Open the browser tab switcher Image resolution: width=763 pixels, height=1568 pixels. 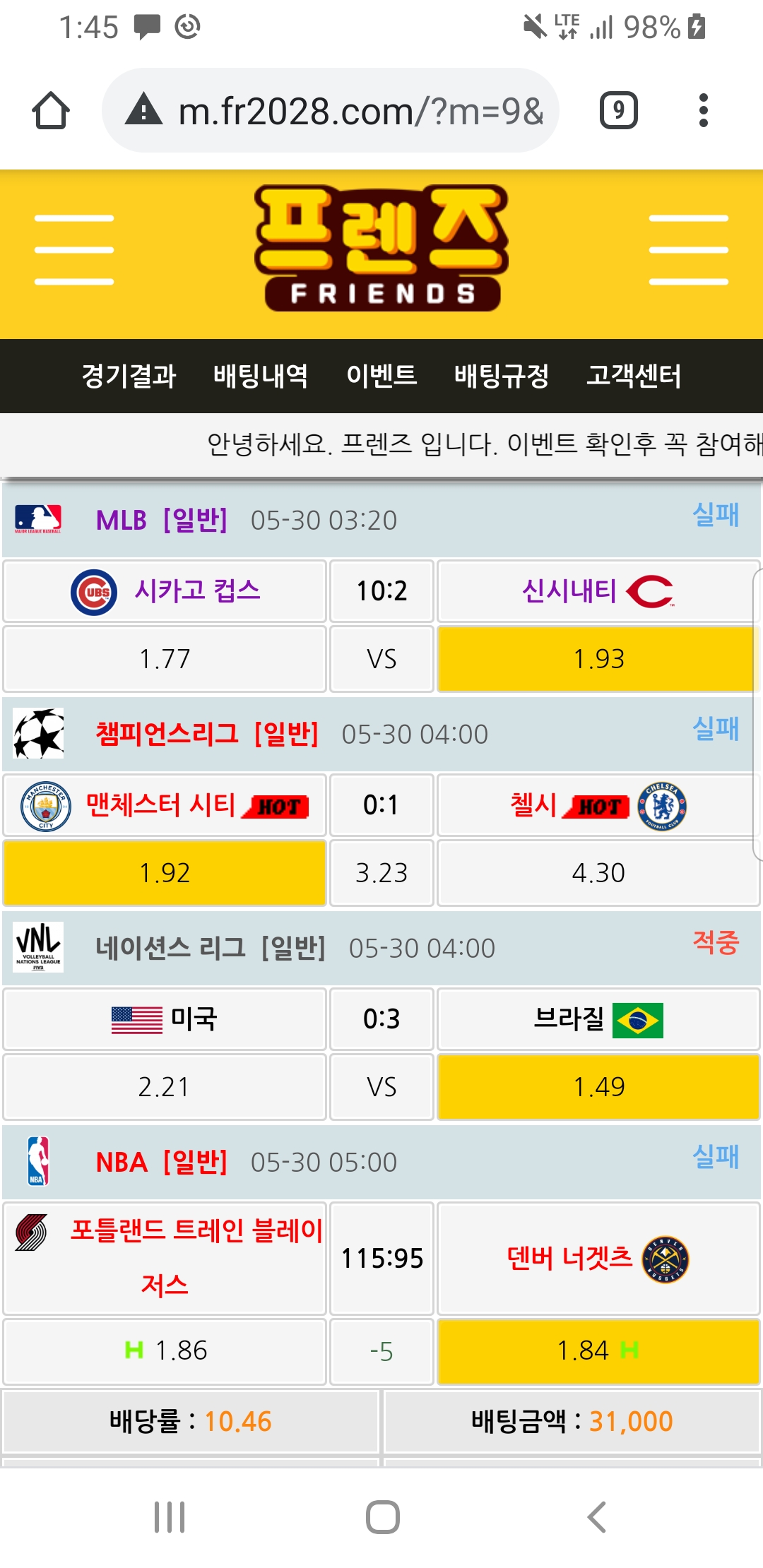click(x=618, y=111)
